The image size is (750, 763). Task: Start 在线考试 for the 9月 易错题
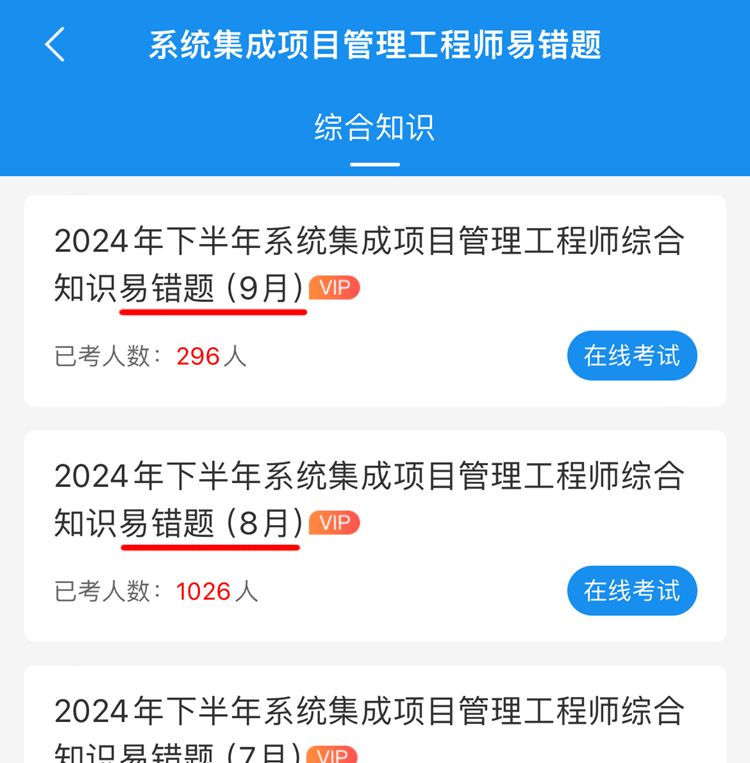pyautogui.click(x=631, y=356)
